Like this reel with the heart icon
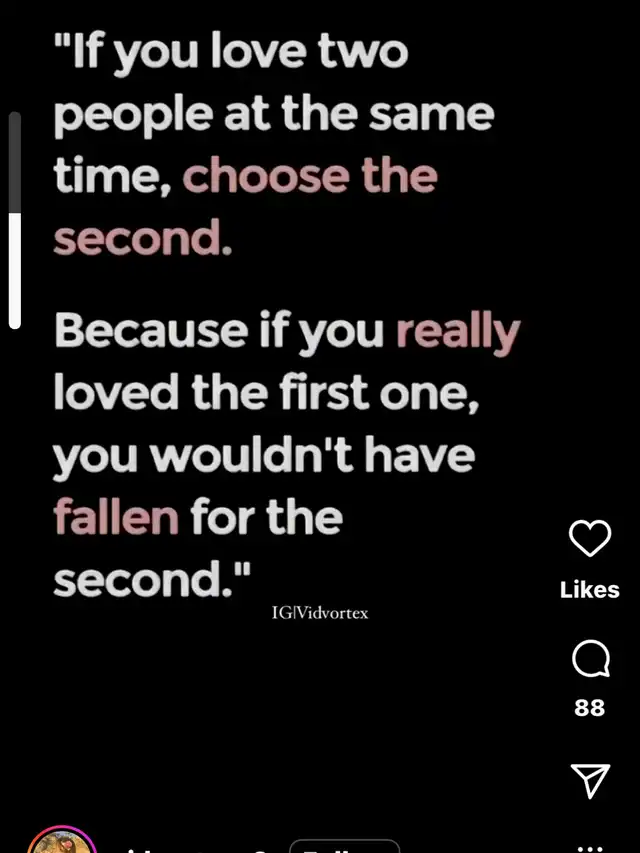 (590, 538)
